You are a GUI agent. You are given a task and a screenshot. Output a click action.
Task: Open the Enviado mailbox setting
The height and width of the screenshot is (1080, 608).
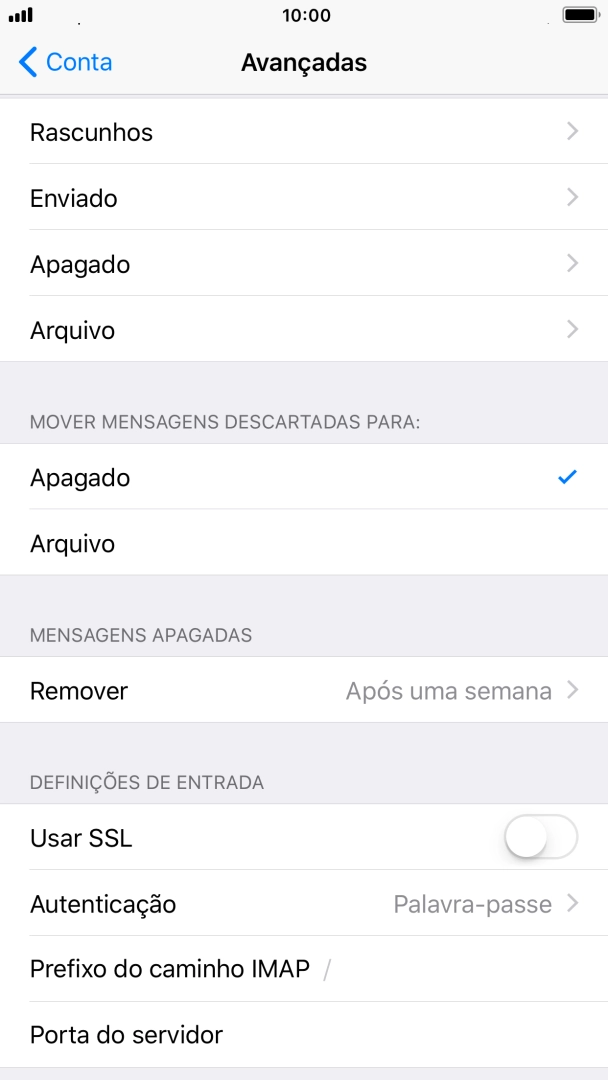point(304,198)
